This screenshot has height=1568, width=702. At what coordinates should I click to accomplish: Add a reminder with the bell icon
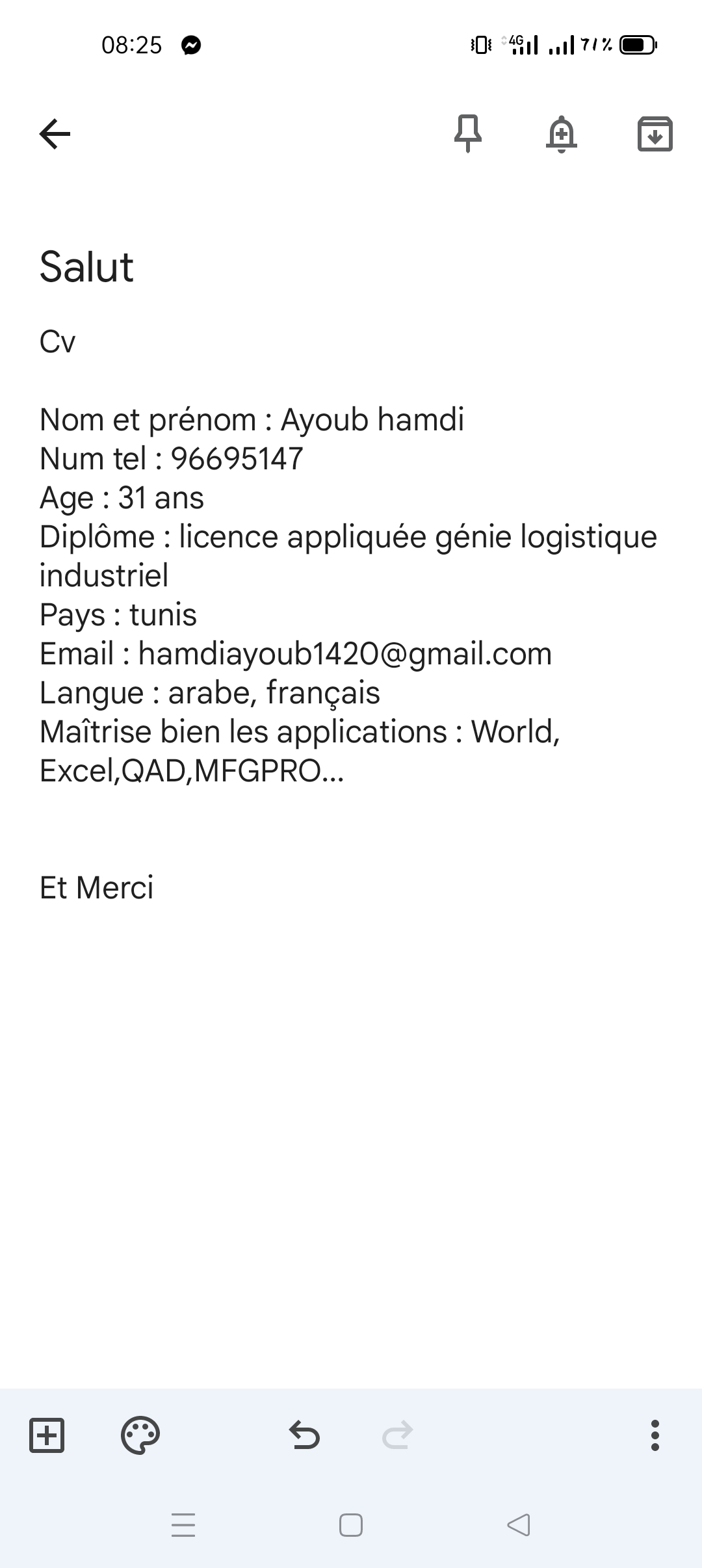562,134
